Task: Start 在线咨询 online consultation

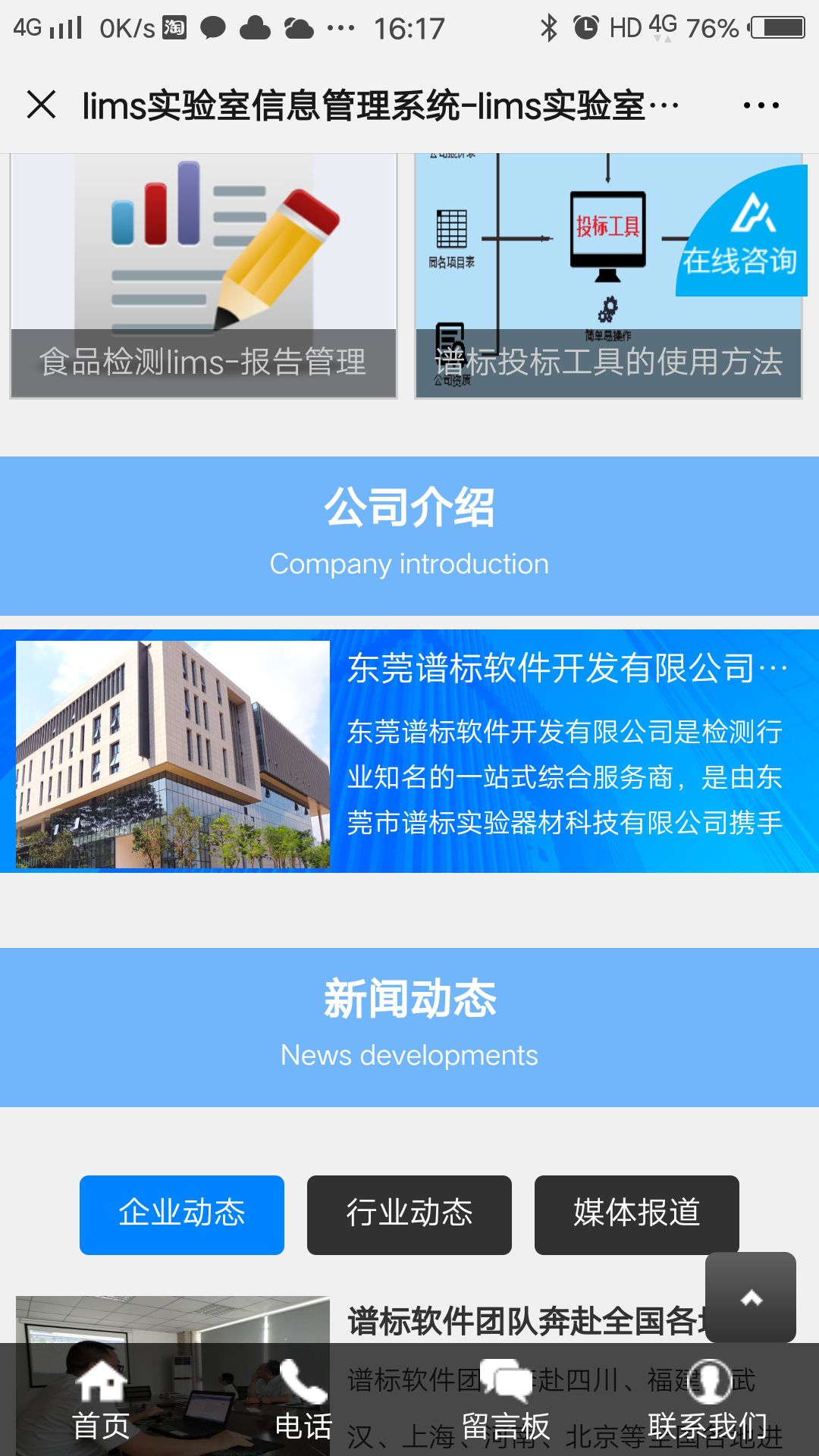Action: pyautogui.click(x=742, y=237)
